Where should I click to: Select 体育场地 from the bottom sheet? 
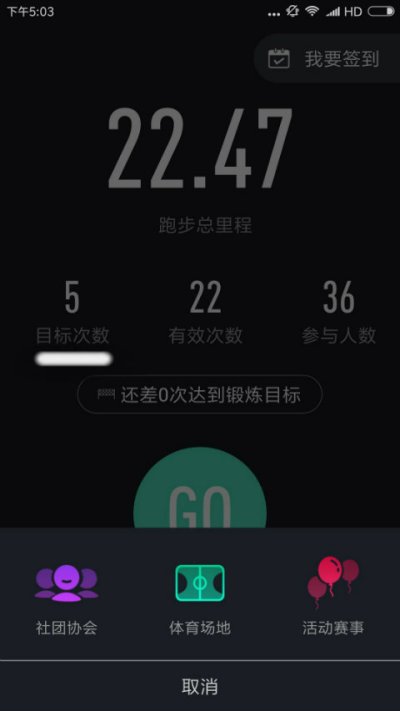click(200, 598)
